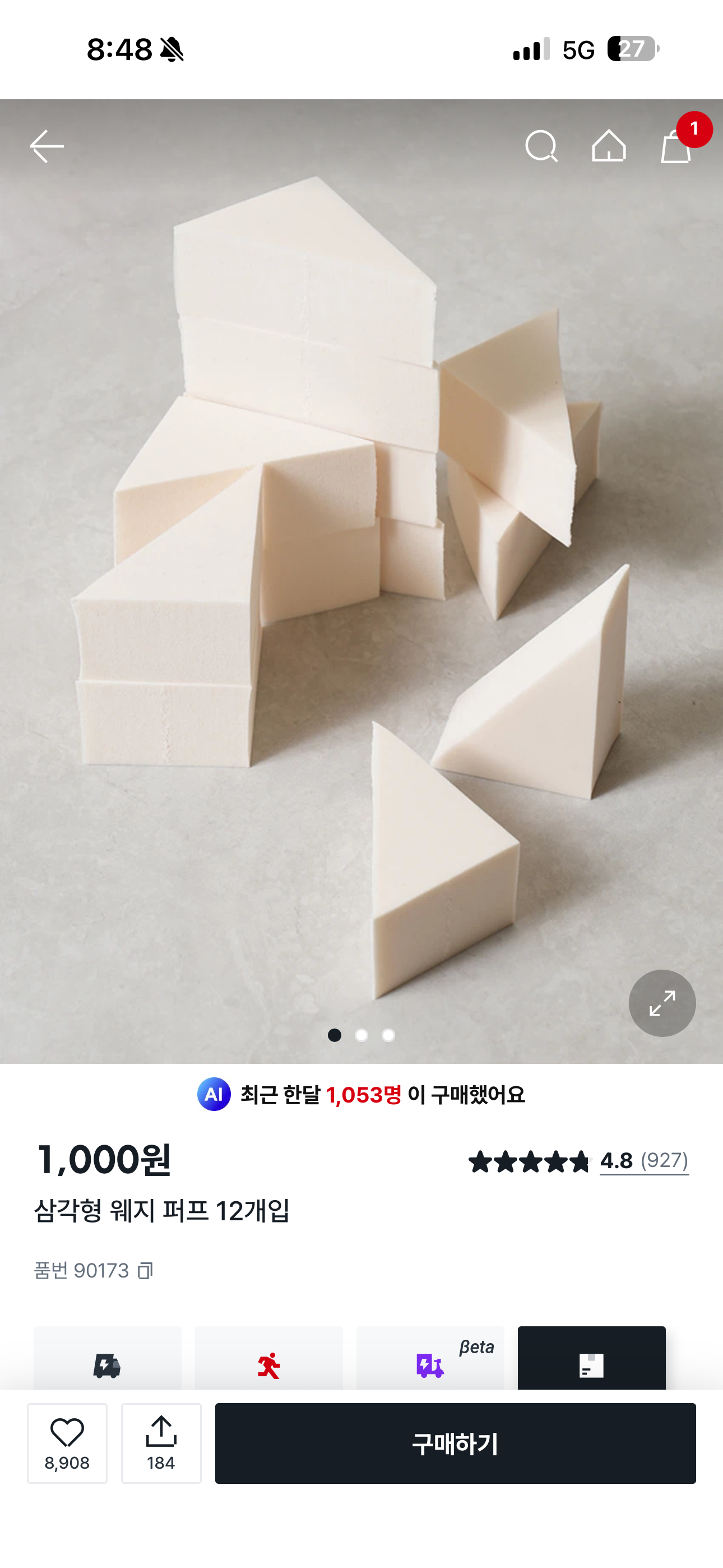Add product to favorites with heart button
The width and height of the screenshot is (723, 1568).
click(x=67, y=1443)
